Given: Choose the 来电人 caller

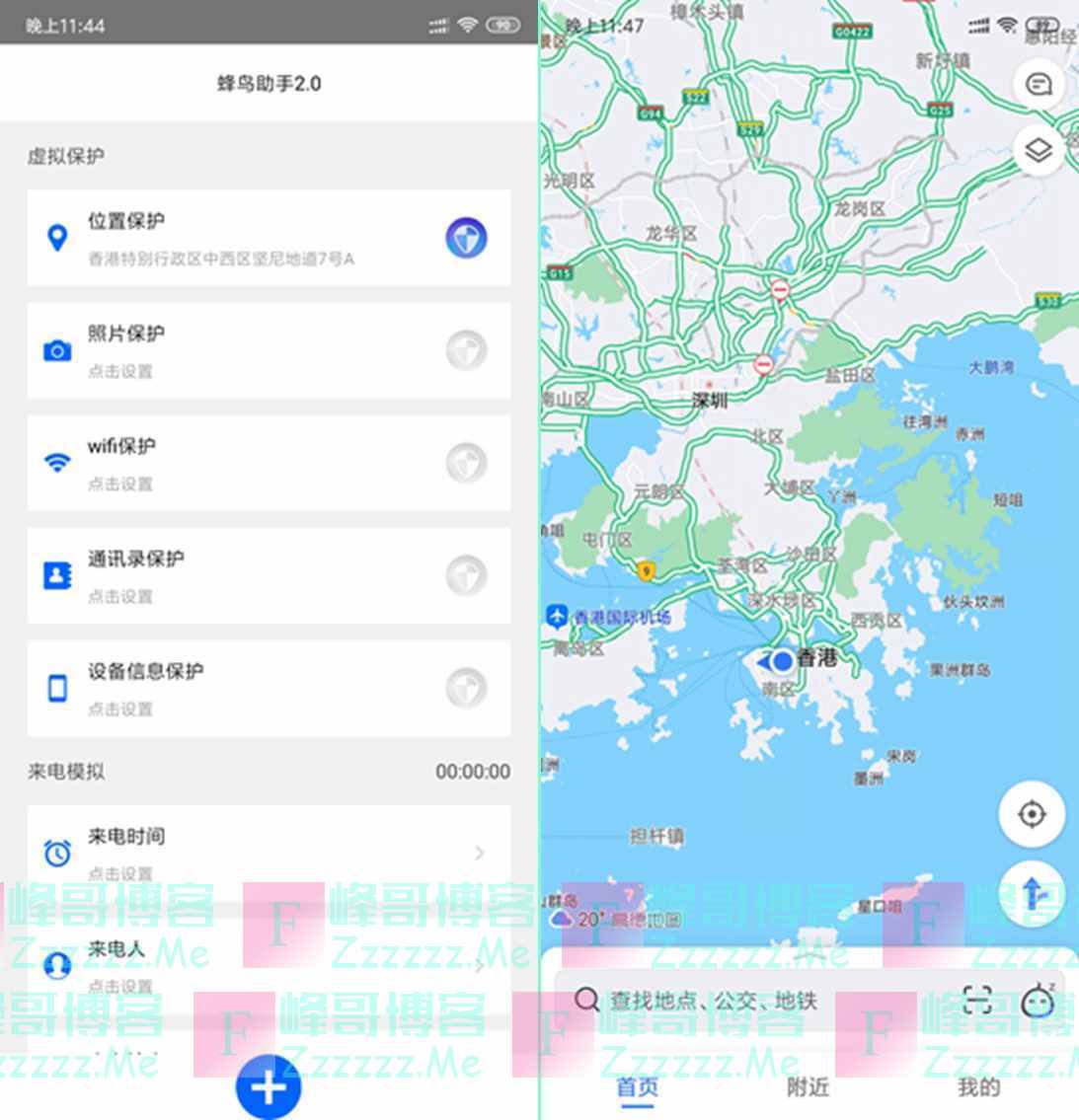Looking at the screenshot, I should pyautogui.click(x=269, y=964).
